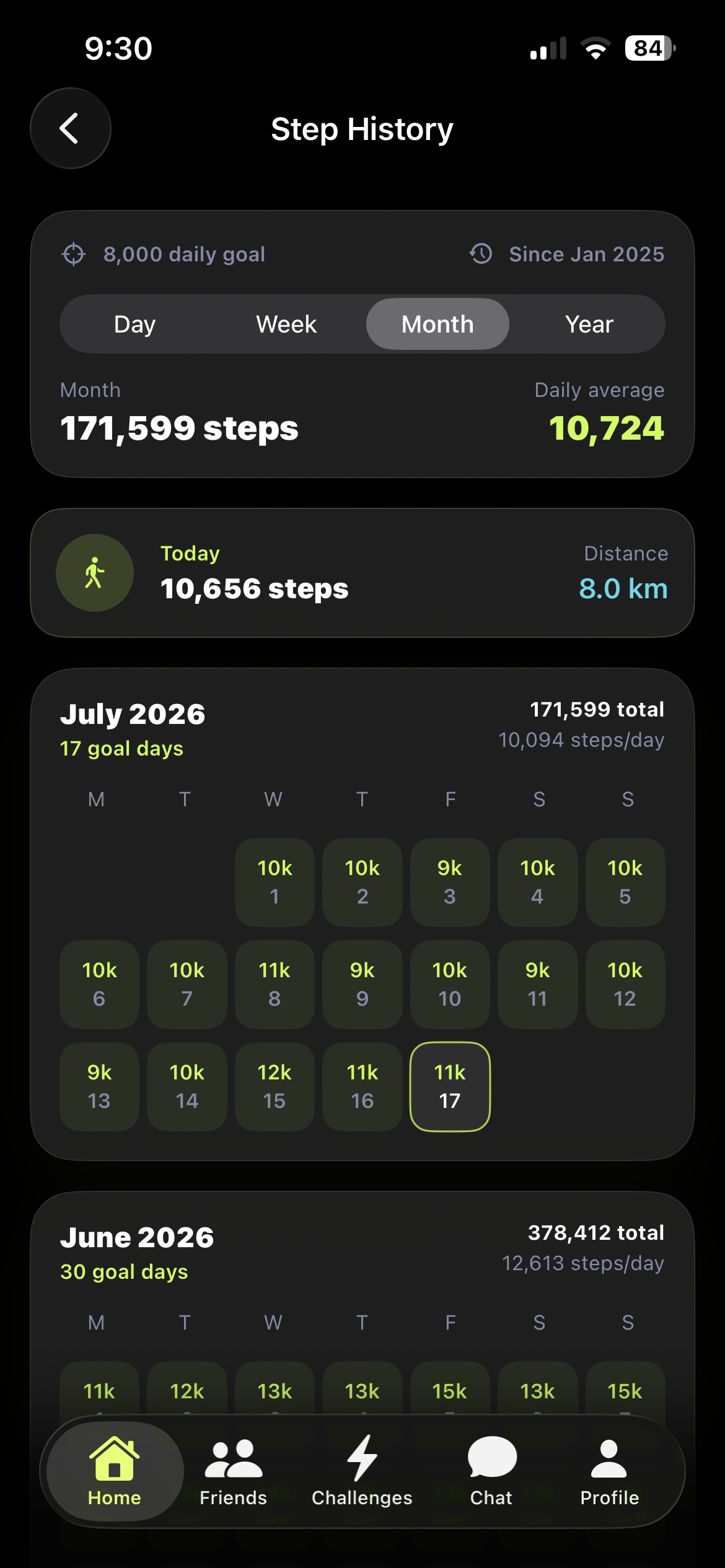Open the Friends tab

pos(233,1471)
